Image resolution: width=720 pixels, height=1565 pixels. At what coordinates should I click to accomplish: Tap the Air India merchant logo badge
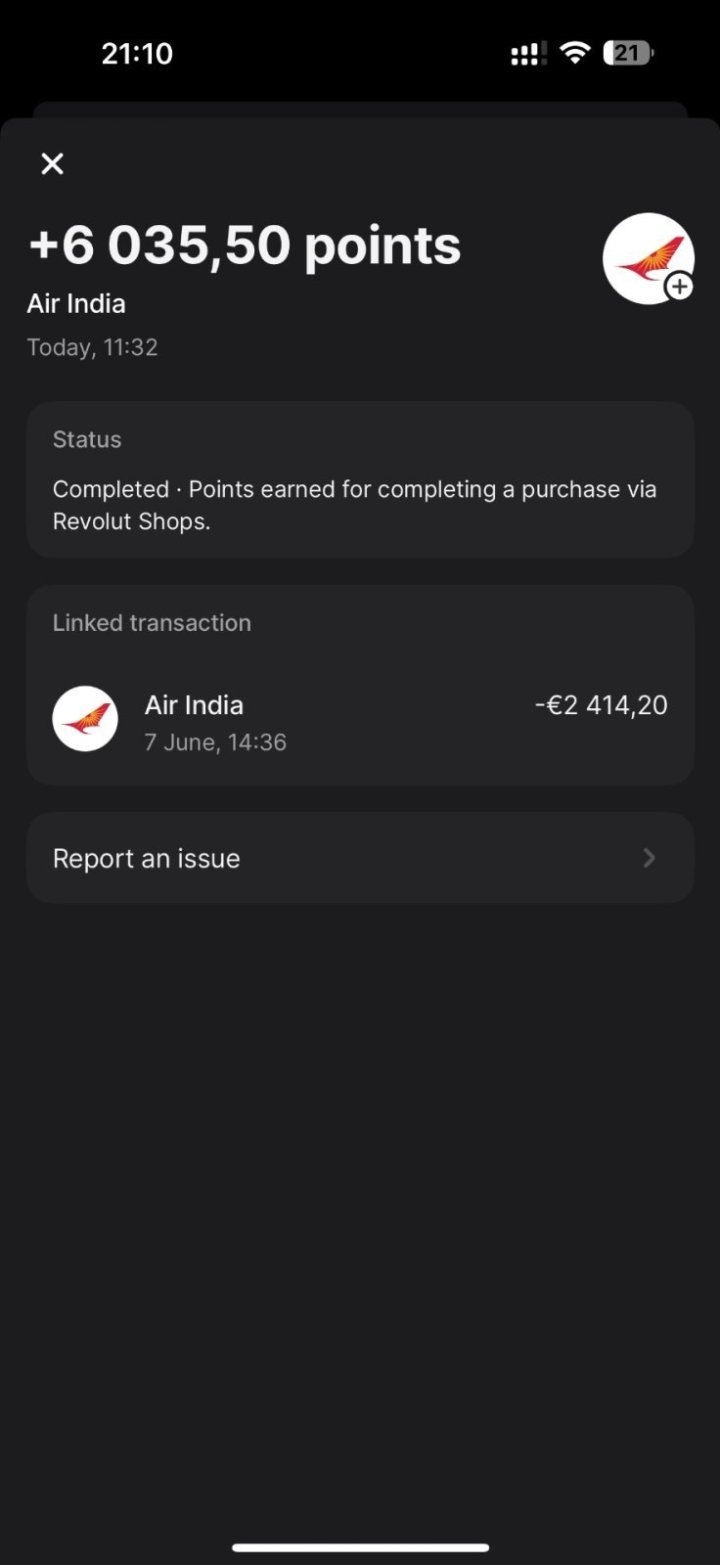[x=648, y=258]
